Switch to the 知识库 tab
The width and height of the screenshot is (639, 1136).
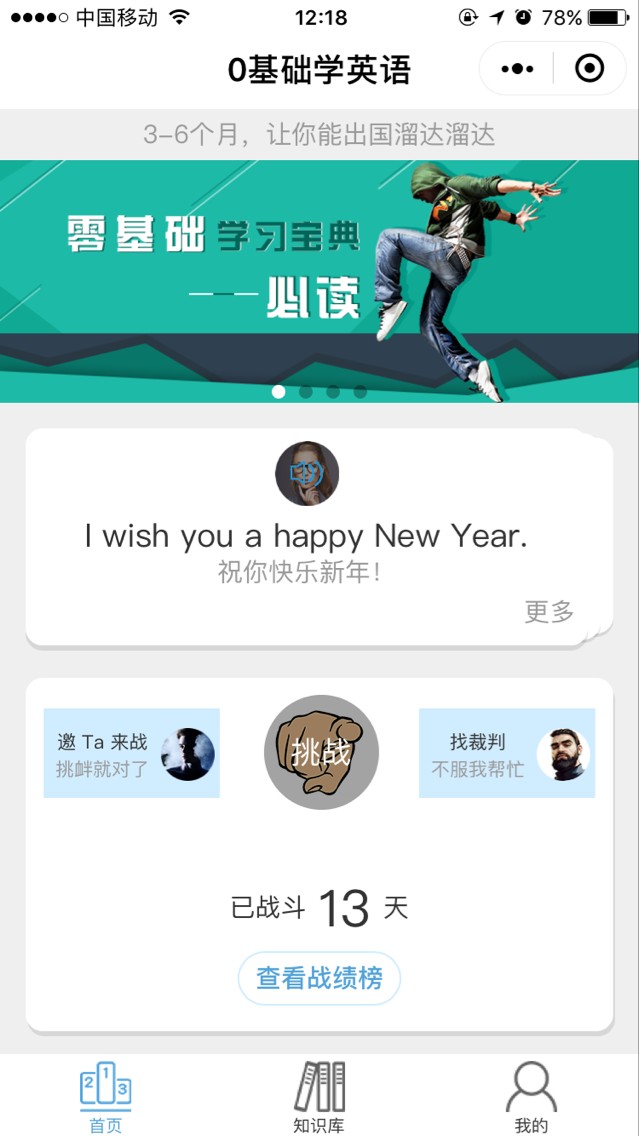pyautogui.click(x=319, y=1096)
